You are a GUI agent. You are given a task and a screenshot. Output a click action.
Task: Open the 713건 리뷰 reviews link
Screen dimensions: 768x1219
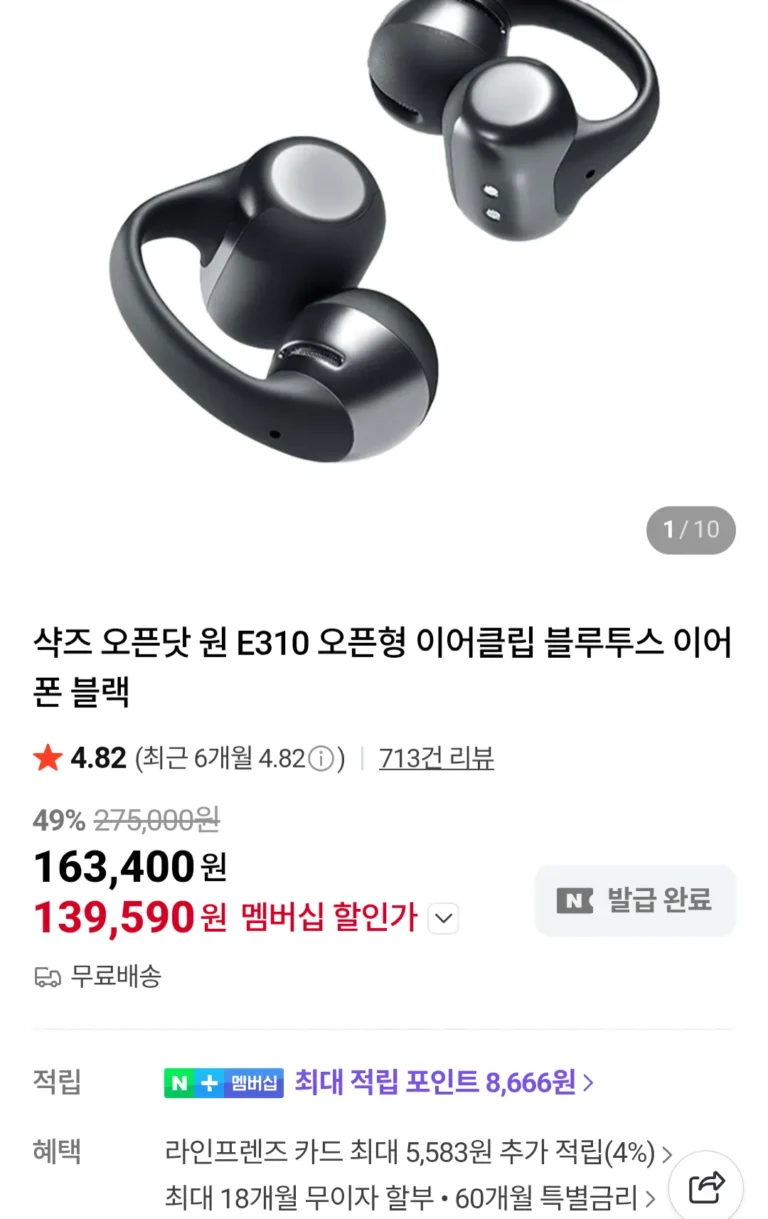click(x=436, y=758)
